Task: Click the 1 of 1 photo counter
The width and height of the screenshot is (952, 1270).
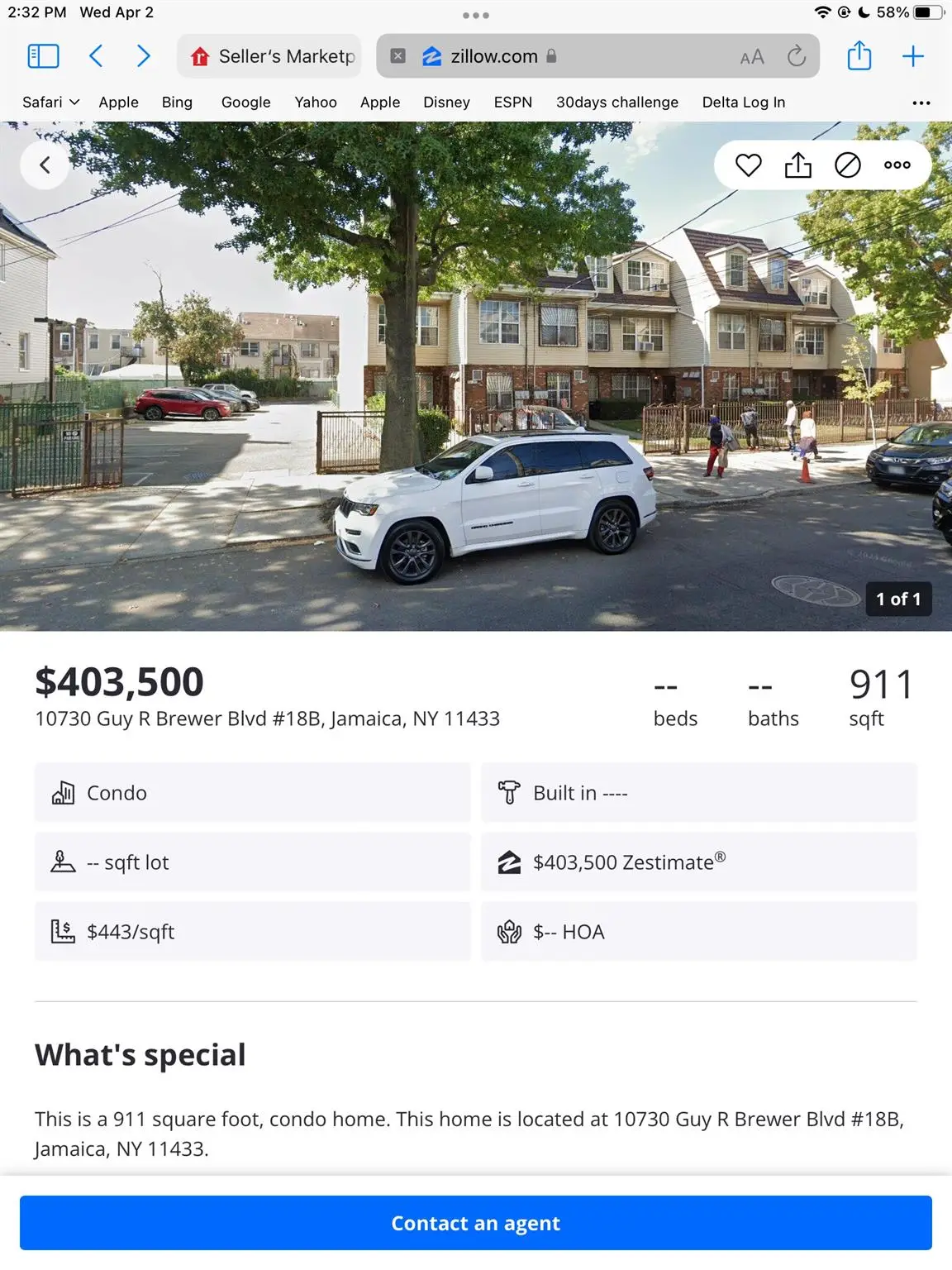Action: [899, 599]
